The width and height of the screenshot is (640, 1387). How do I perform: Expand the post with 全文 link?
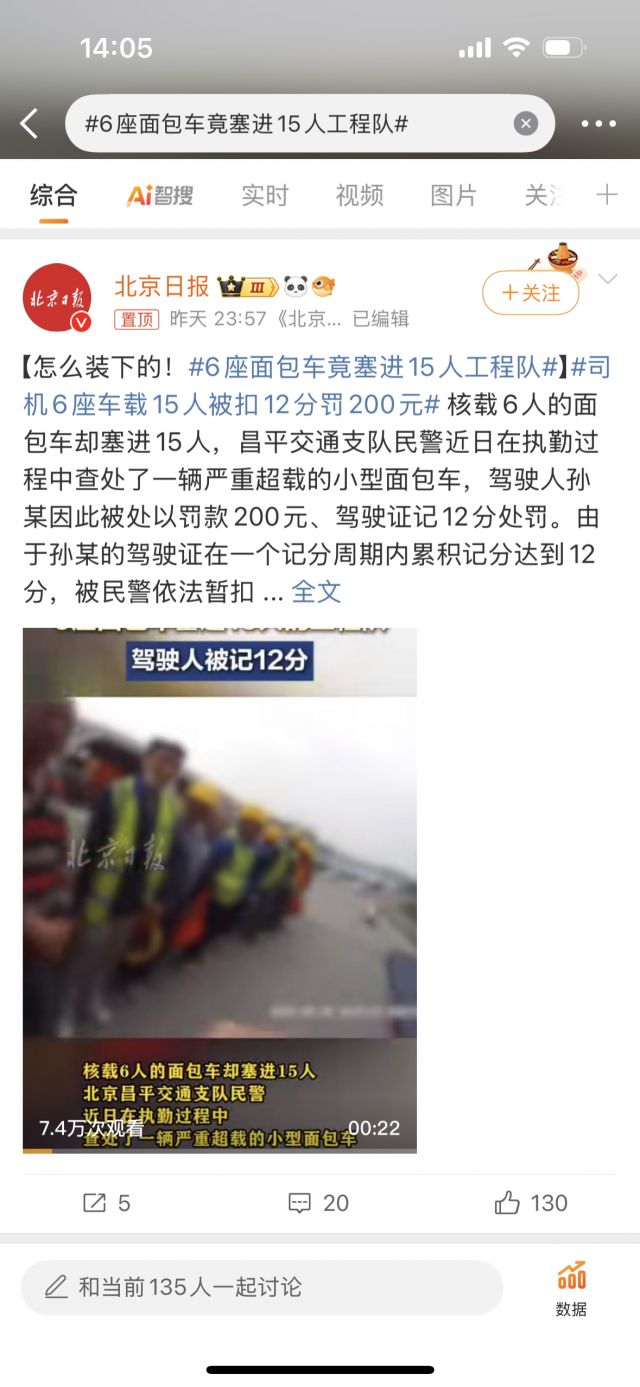(x=316, y=591)
